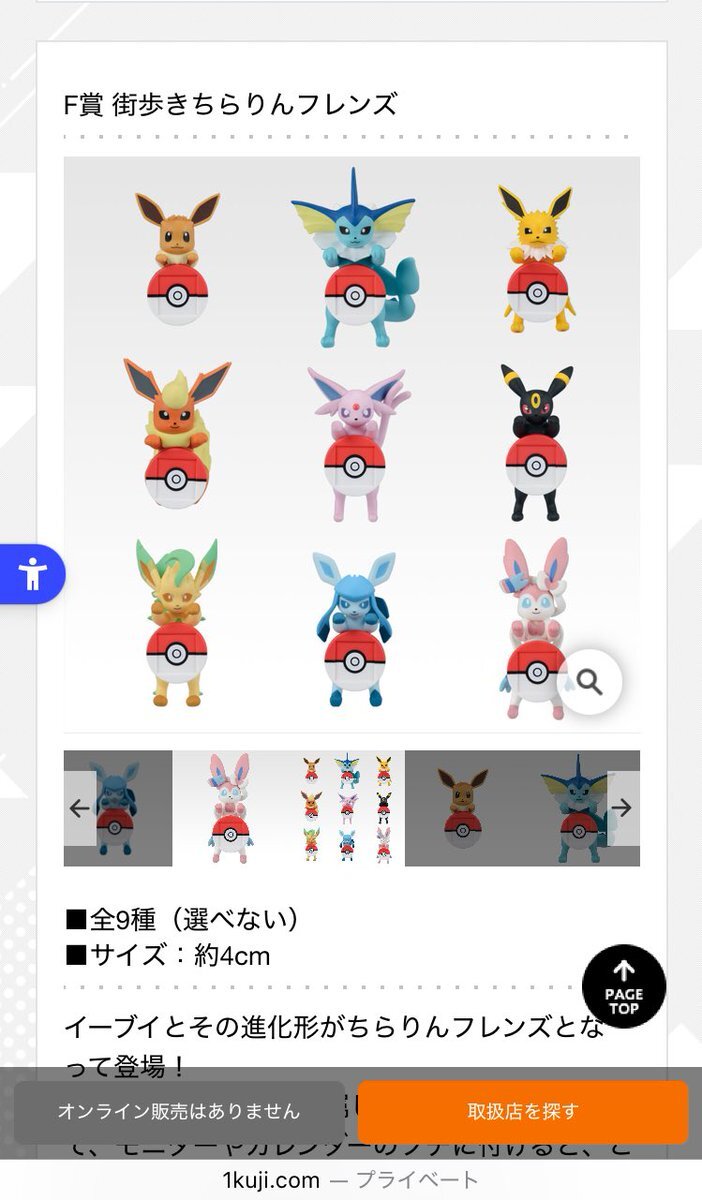The width and height of the screenshot is (702, 1200).
Task: Tap the 1kuji.com address bar
Action: (350, 1179)
